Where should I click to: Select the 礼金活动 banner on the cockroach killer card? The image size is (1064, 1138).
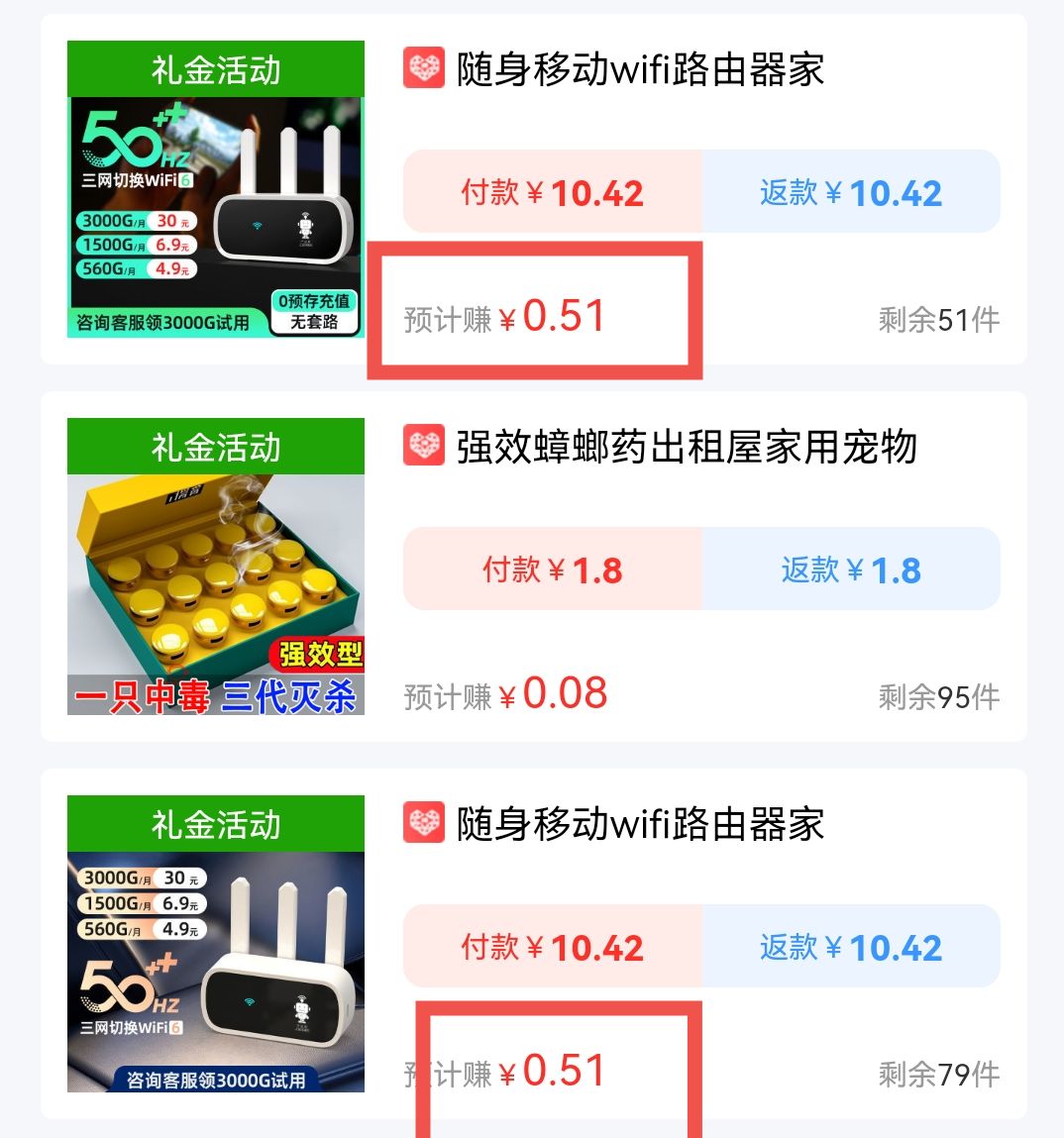(x=215, y=448)
